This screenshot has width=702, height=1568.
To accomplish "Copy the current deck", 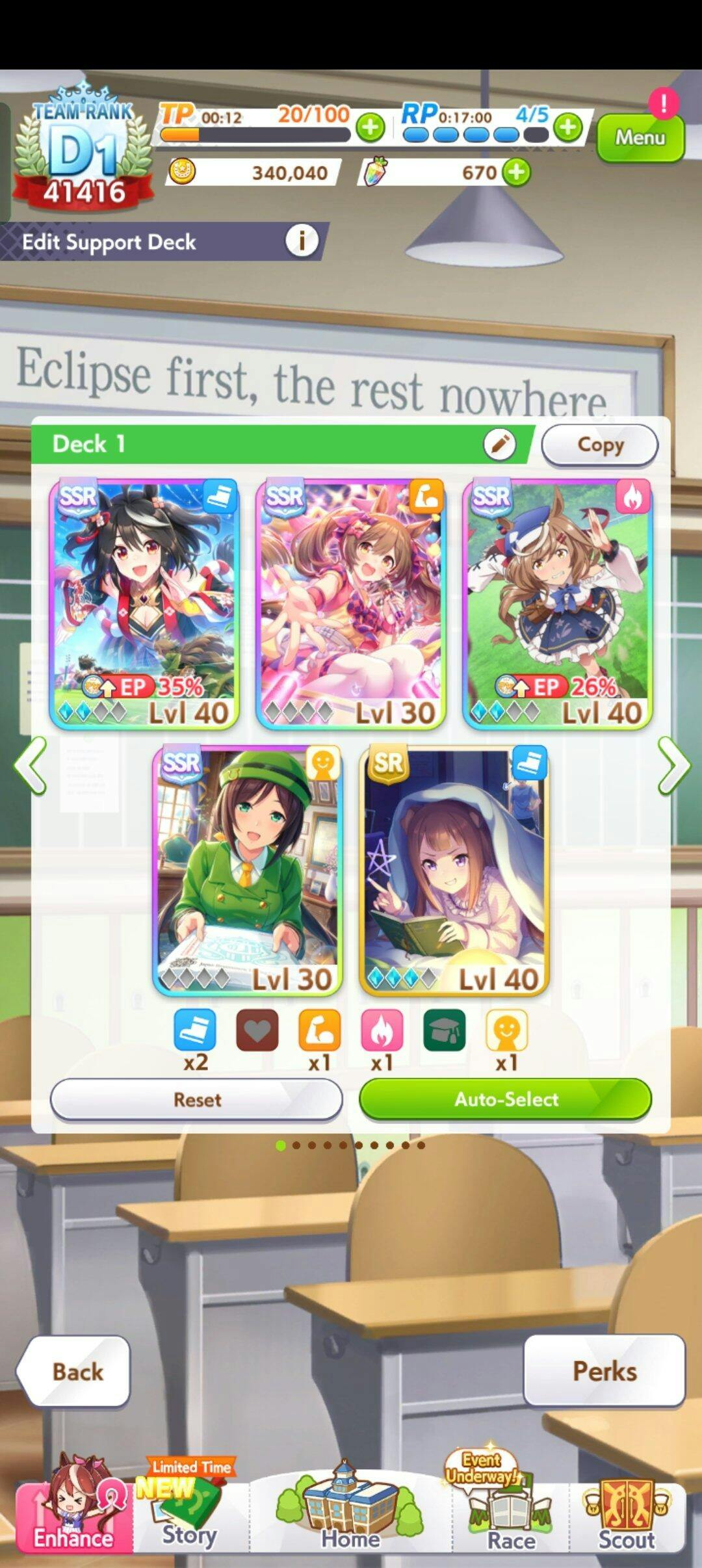I will (600, 445).
